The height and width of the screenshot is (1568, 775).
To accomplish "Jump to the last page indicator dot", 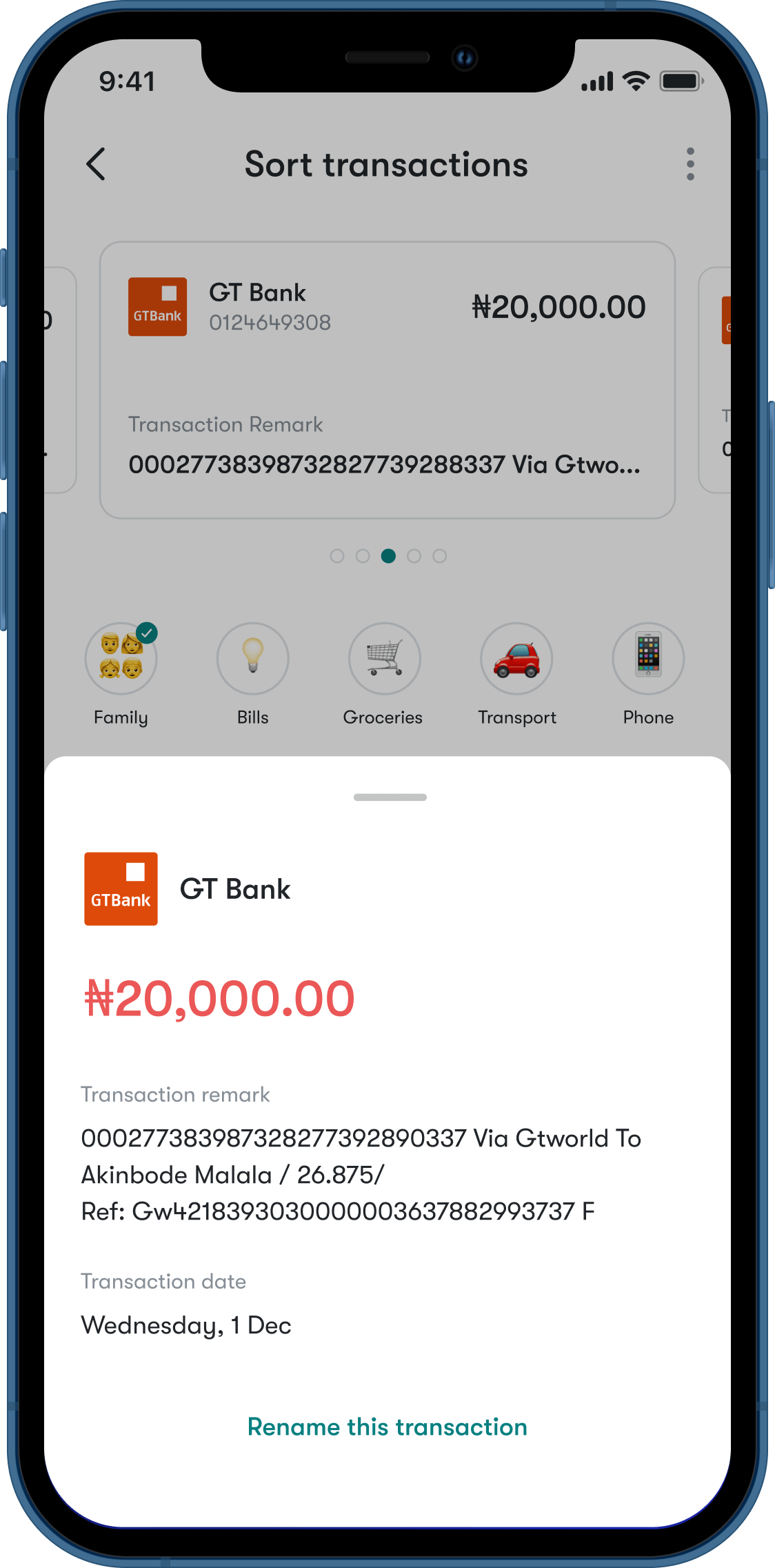I will (x=439, y=556).
